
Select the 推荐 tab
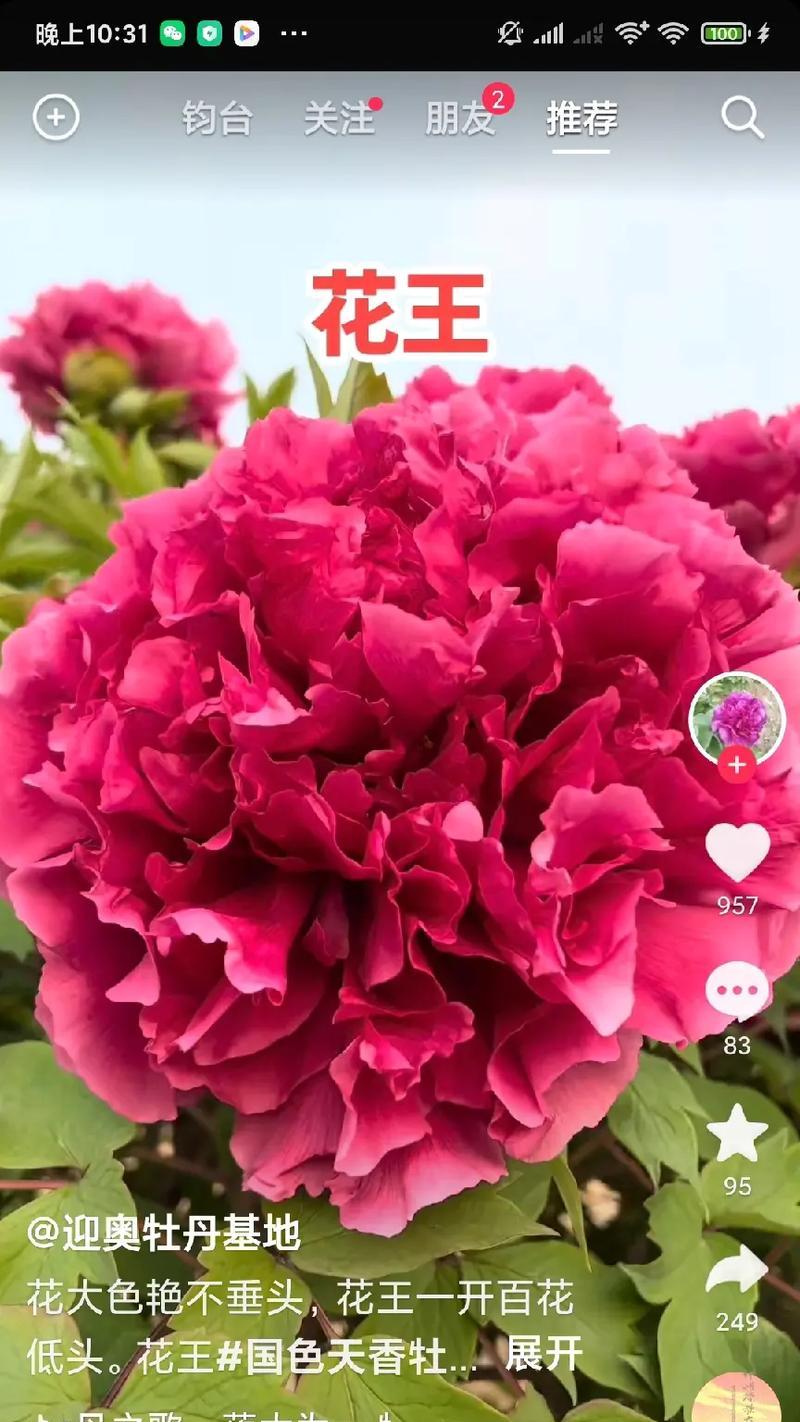pos(581,119)
